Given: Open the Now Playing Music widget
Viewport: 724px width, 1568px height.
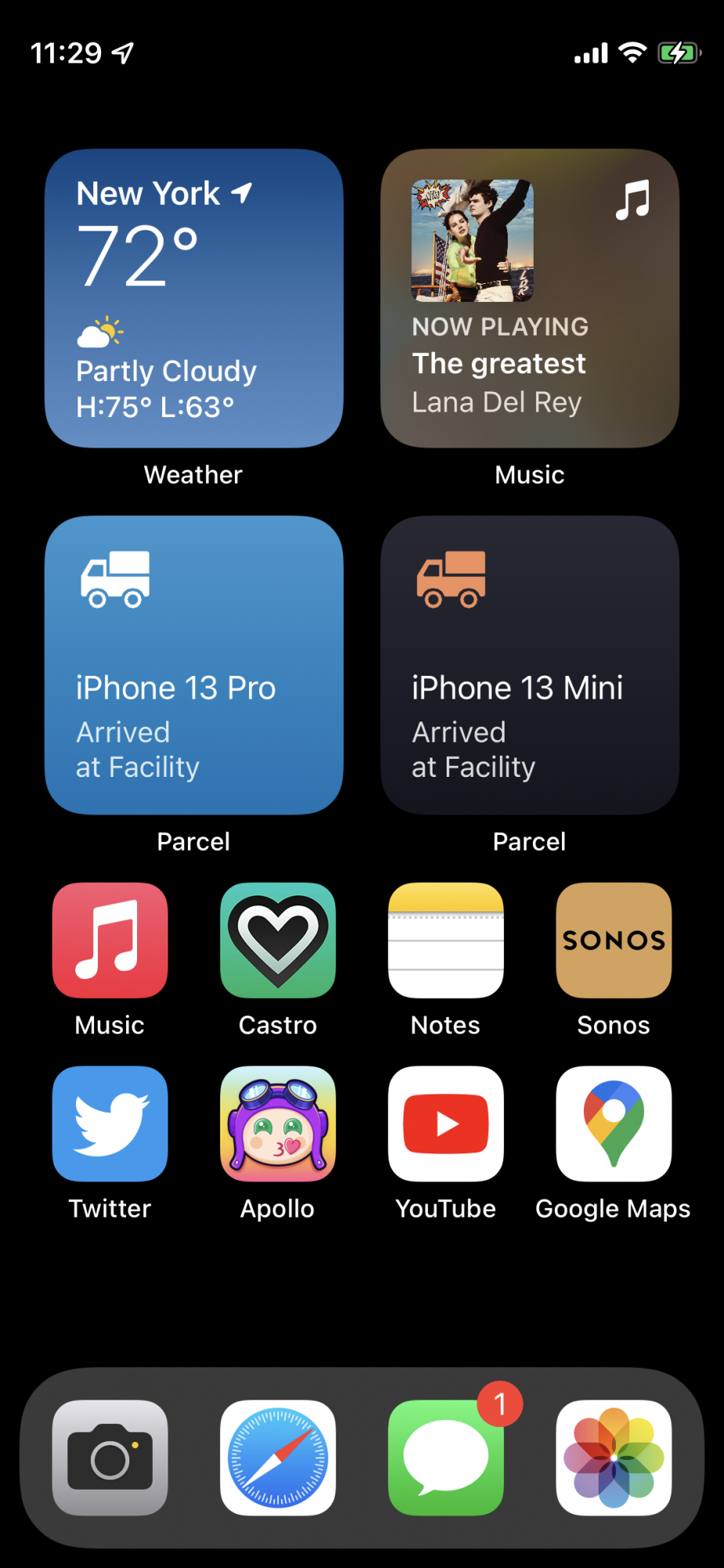Looking at the screenshot, I should (530, 298).
